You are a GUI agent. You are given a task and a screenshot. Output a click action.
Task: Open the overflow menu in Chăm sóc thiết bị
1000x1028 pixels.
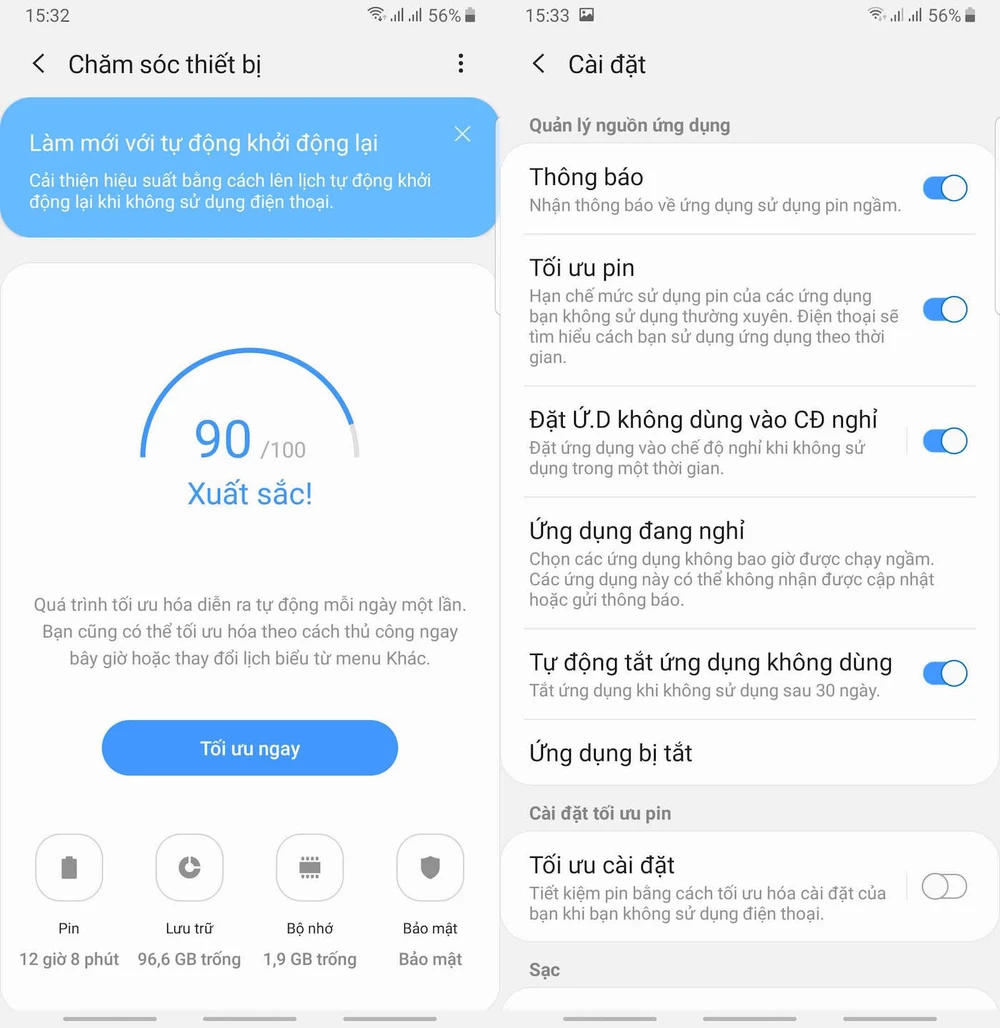click(460, 64)
